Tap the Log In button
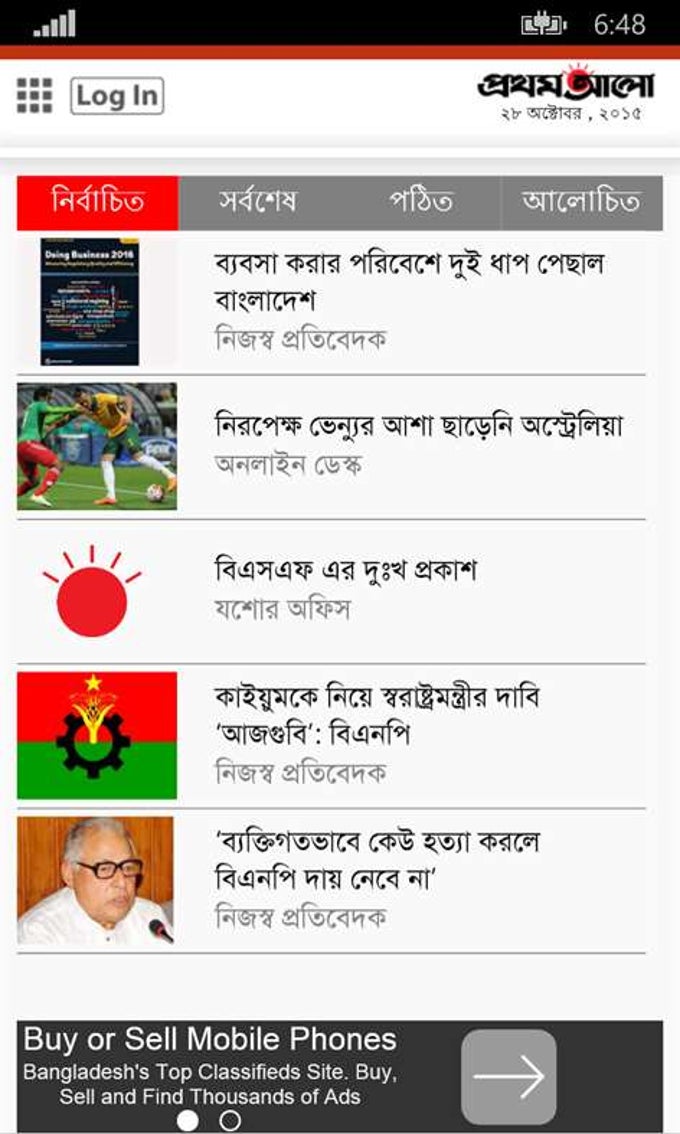680x1134 pixels. tap(117, 96)
